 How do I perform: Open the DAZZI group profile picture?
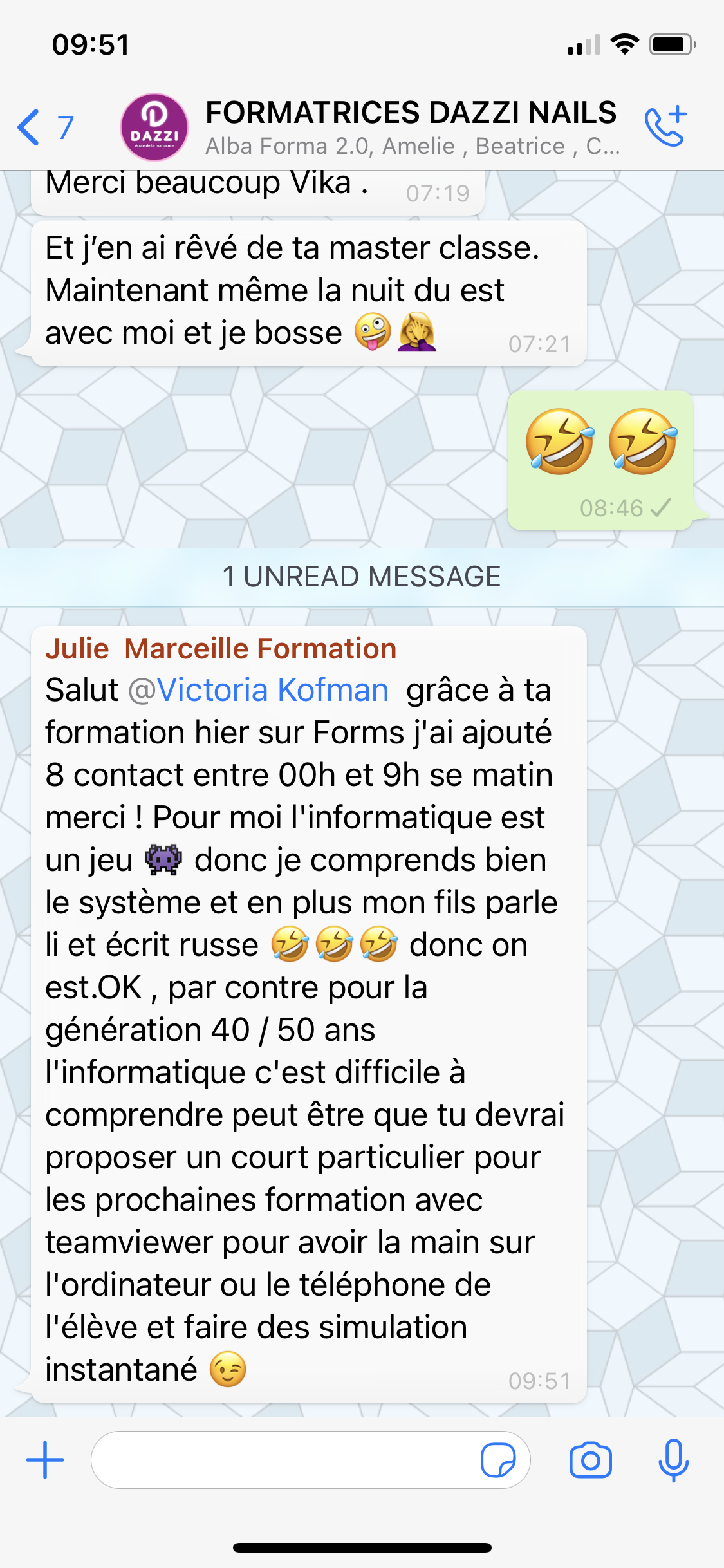(154, 127)
